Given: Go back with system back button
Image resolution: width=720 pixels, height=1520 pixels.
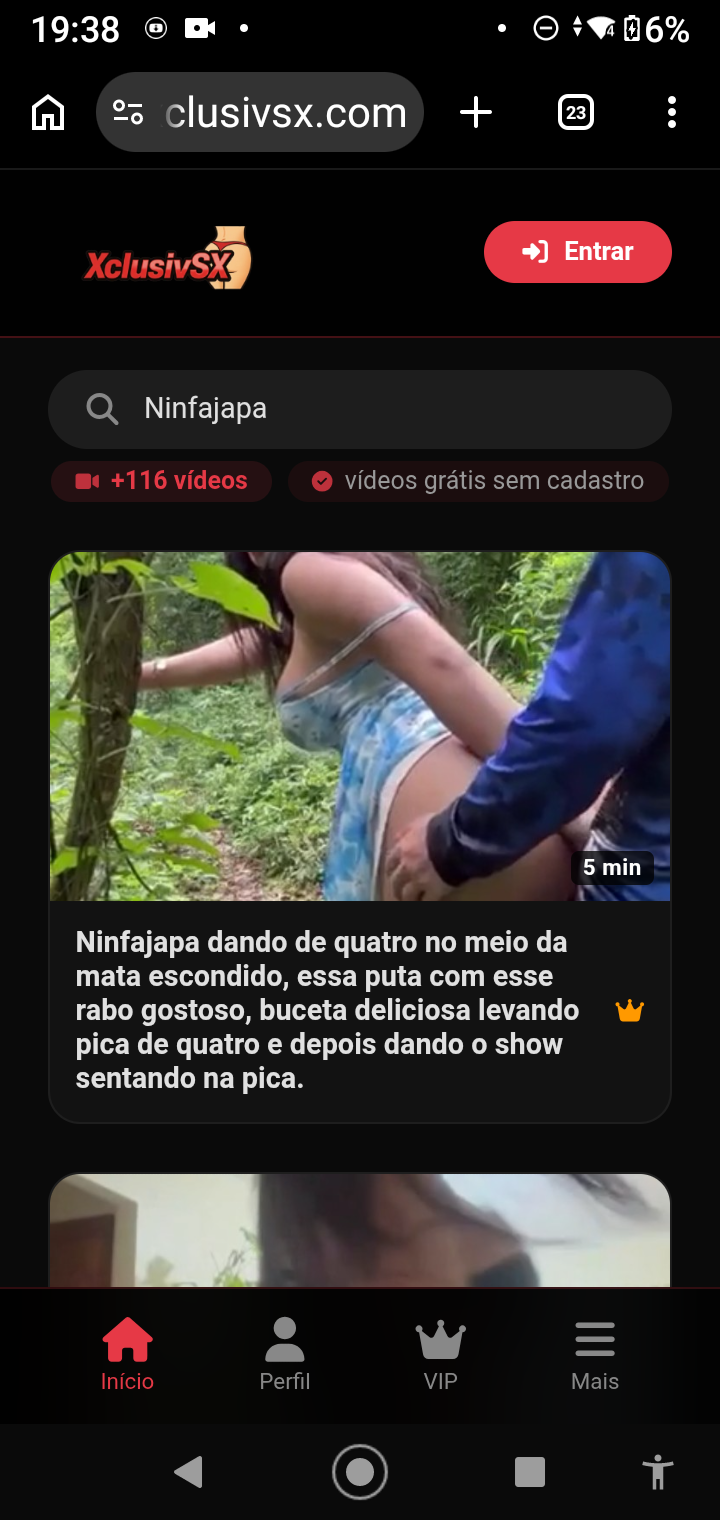Looking at the screenshot, I should pyautogui.click(x=188, y=1472).
